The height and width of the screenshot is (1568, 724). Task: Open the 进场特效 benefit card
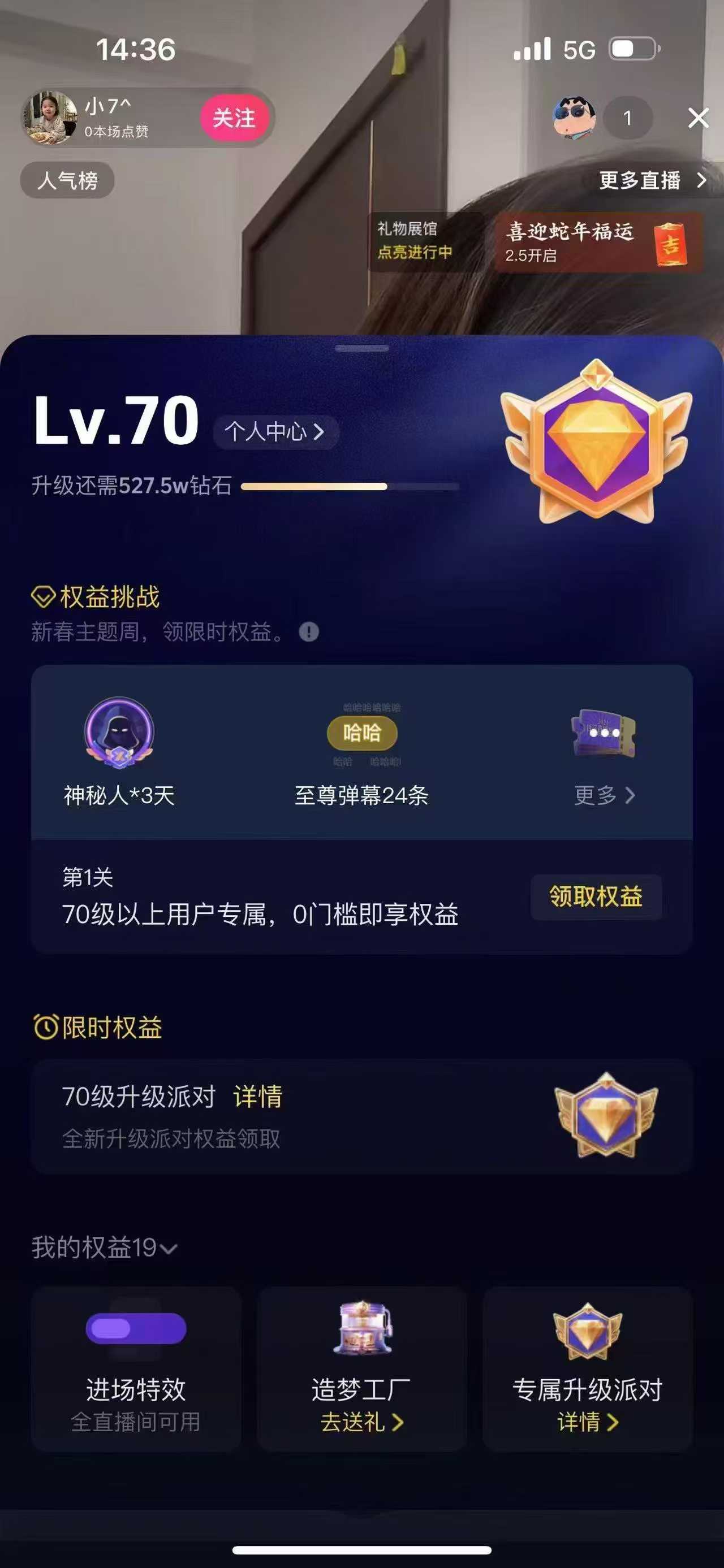click(x=136, y=1370)
